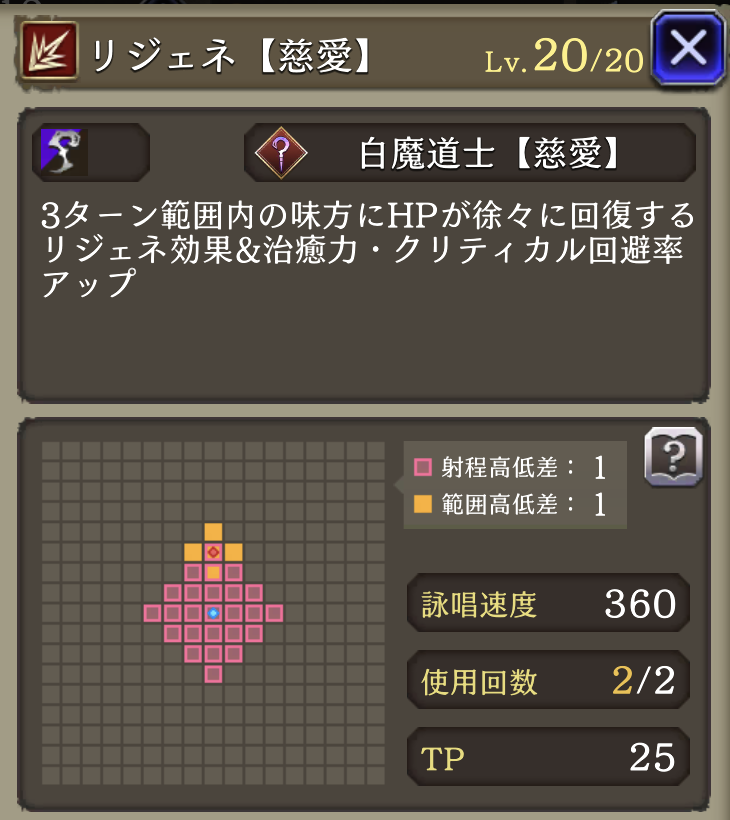Open the range help book icon
Viewport: 730px width, 820px height.
point(674,458)
